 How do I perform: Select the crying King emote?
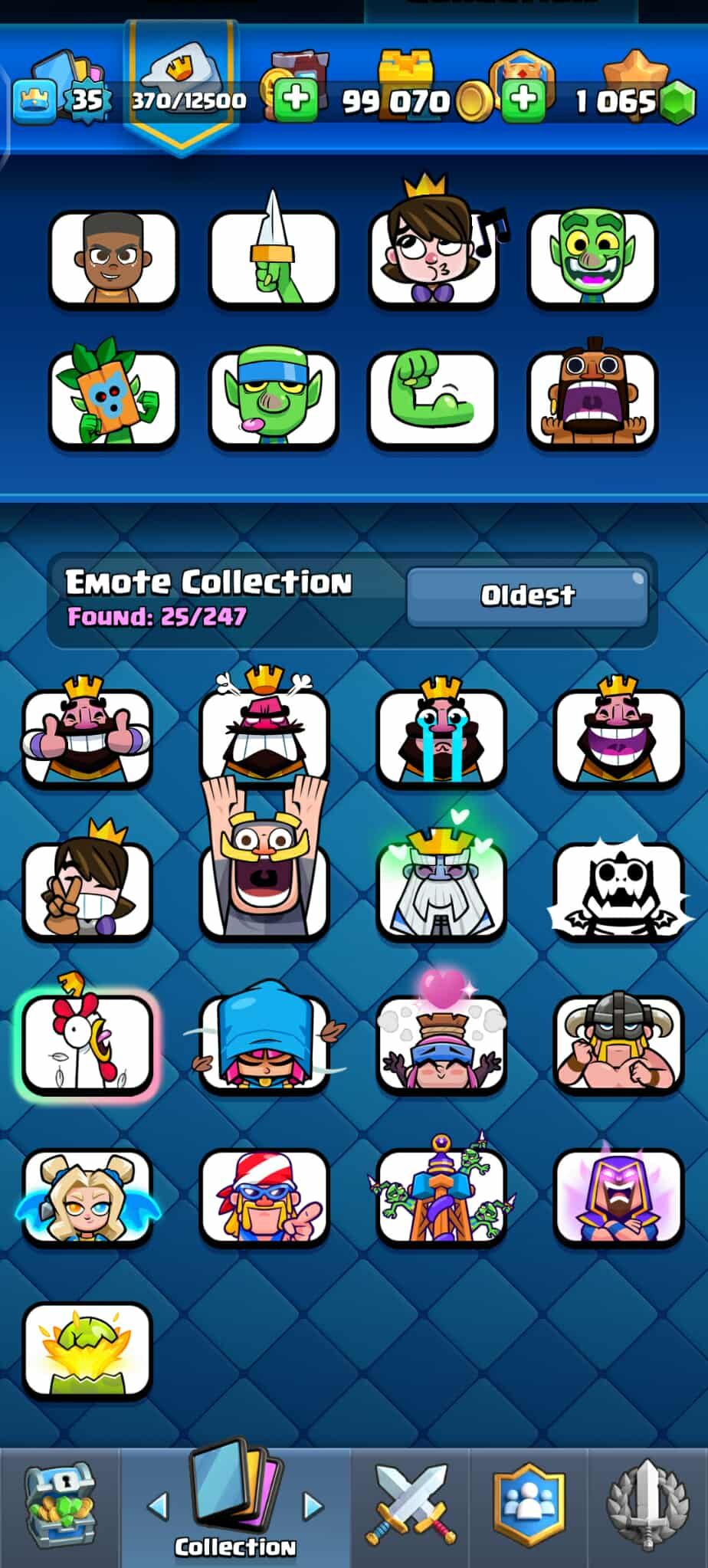441,737
